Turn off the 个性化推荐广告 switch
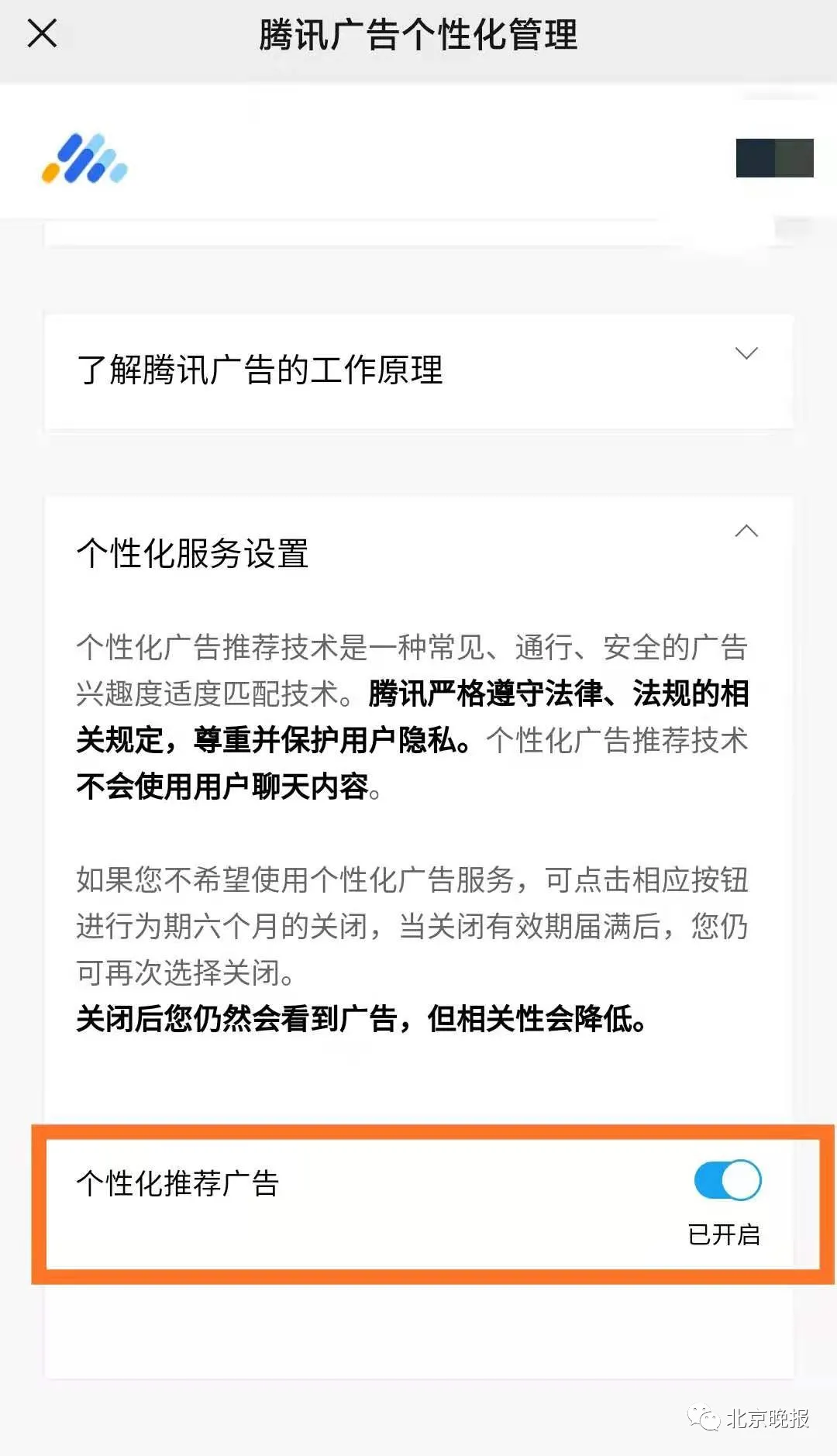 (728, 1180)
